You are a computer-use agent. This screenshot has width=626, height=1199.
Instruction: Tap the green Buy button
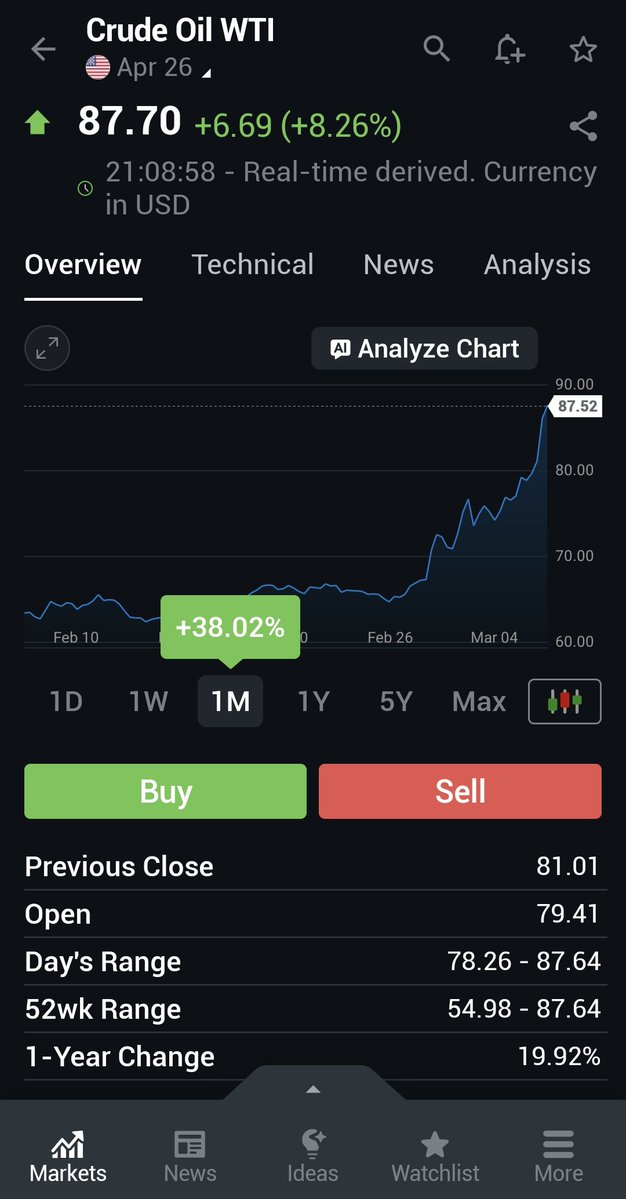(165, 791)
